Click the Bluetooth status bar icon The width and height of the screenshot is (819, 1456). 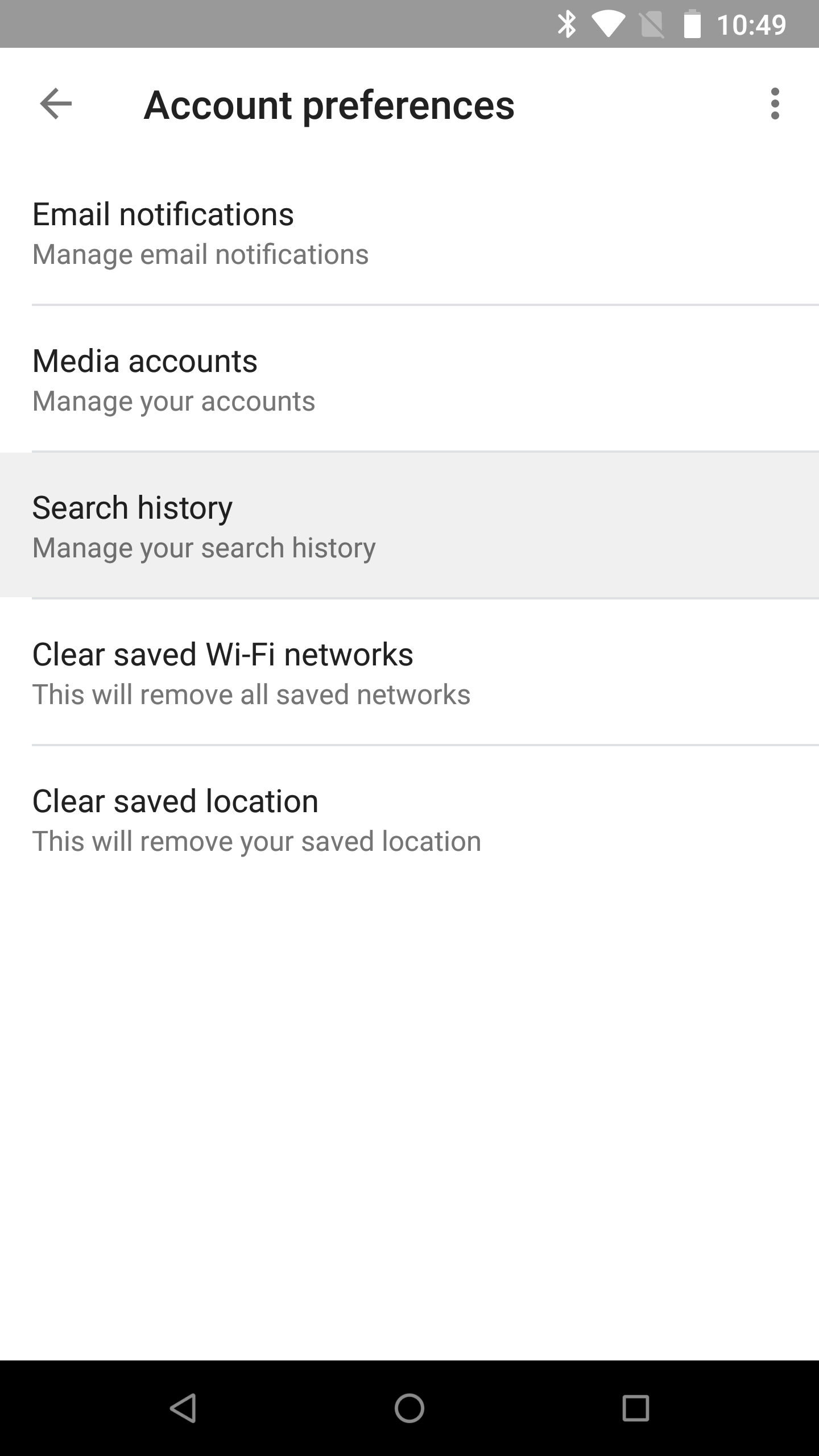(566, 24)
